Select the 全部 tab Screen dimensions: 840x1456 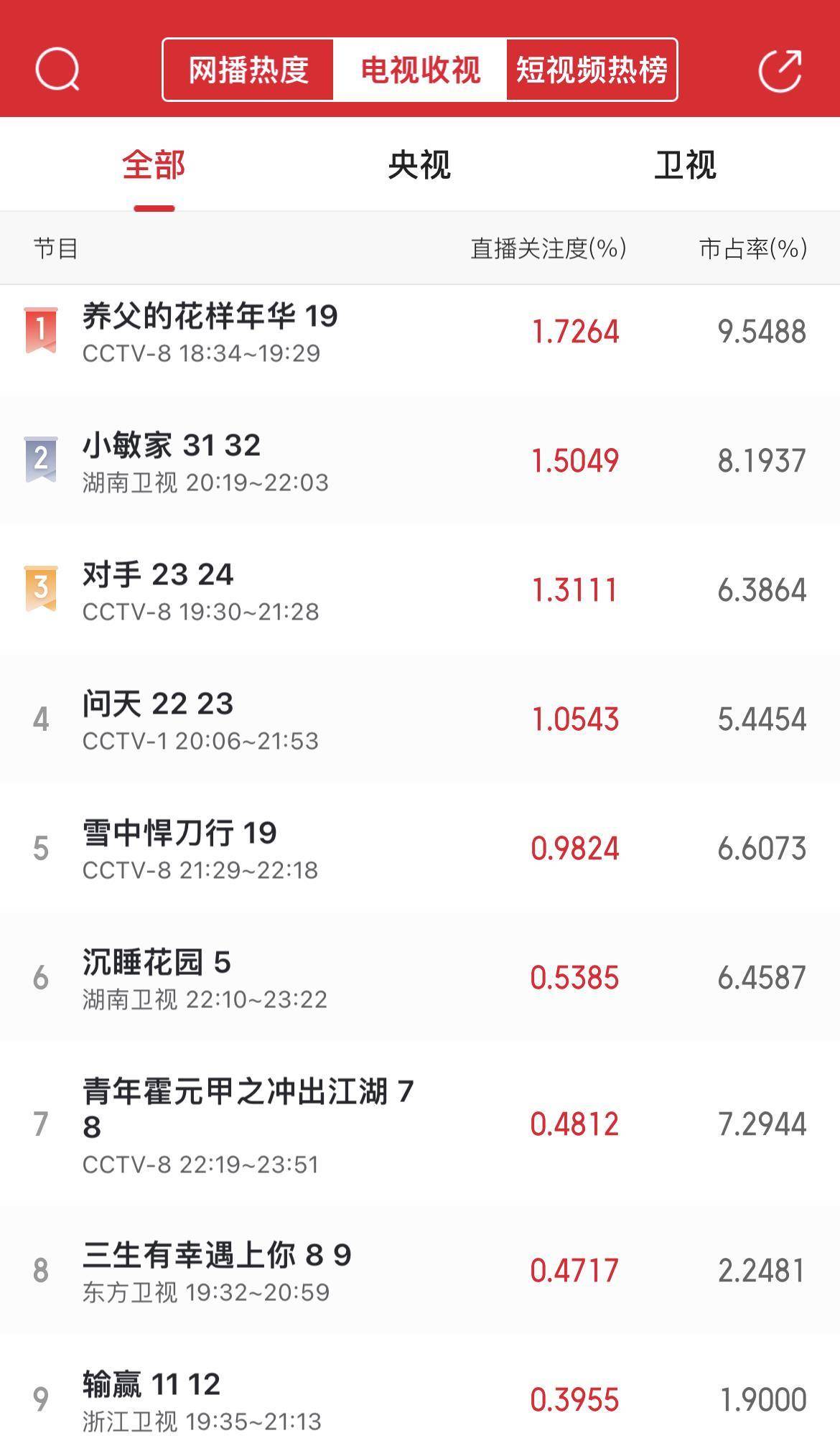(154, 166)
